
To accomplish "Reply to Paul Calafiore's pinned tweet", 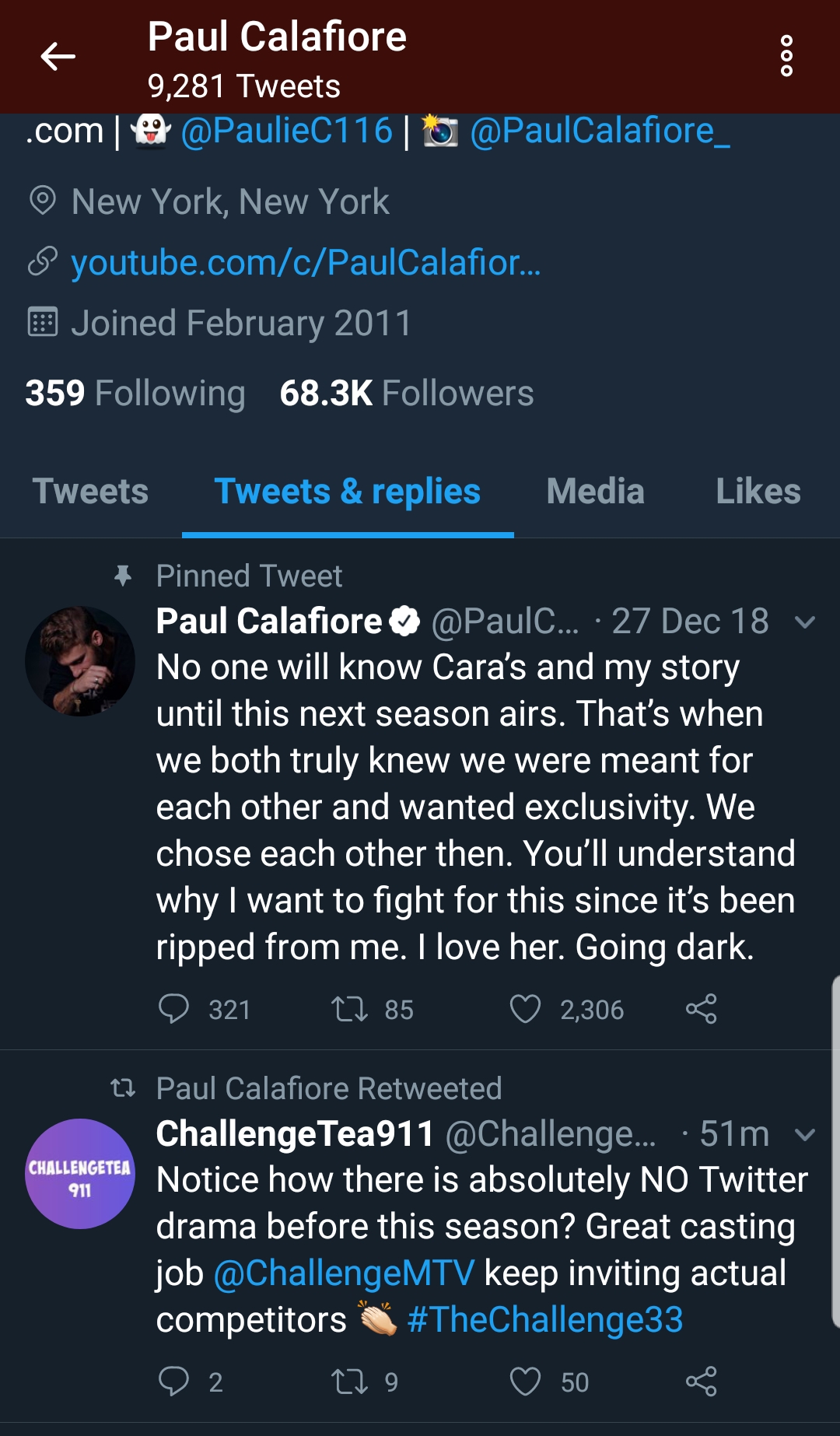I will point(173,1009).
